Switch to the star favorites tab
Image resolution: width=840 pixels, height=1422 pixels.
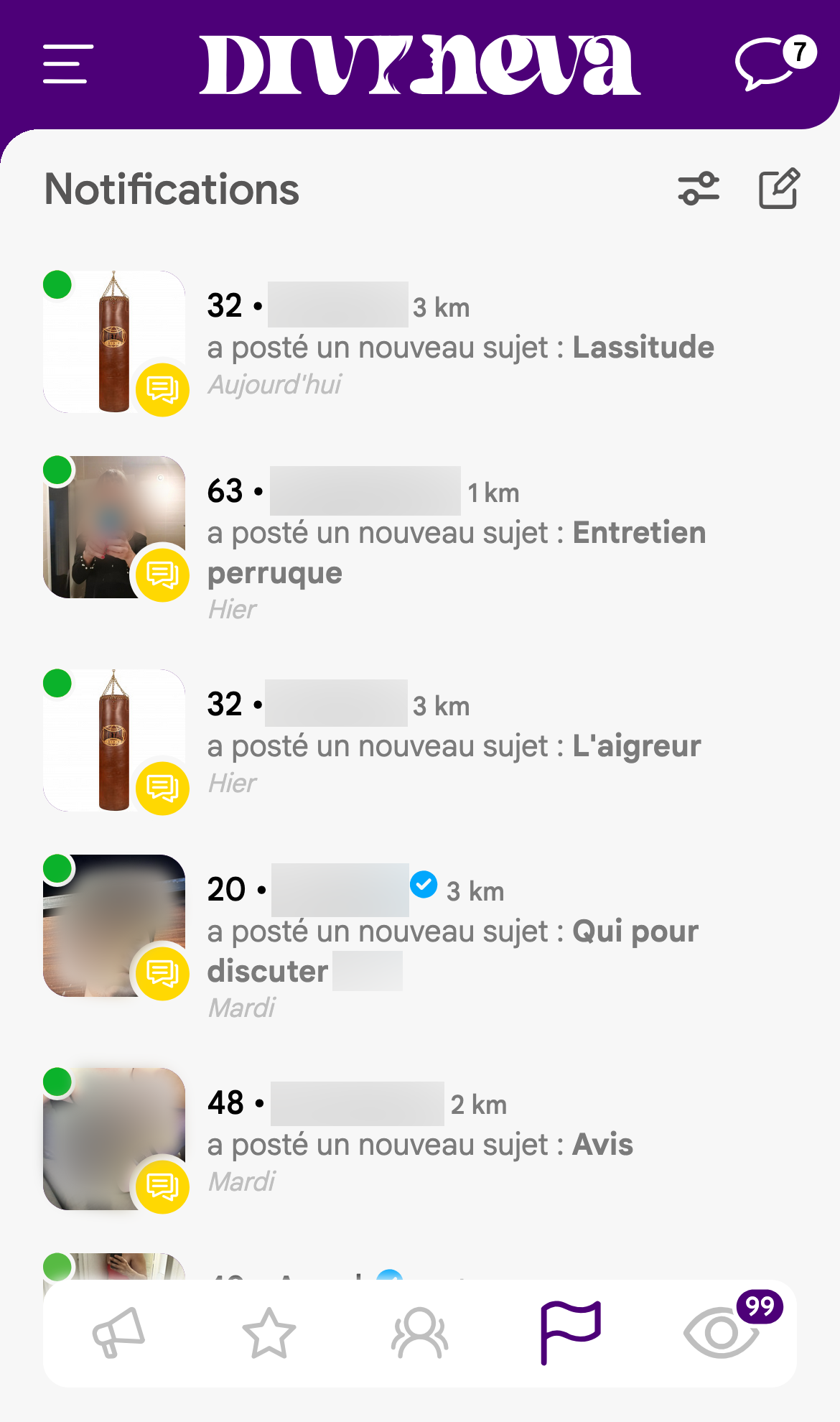[x=269, y=1333]
